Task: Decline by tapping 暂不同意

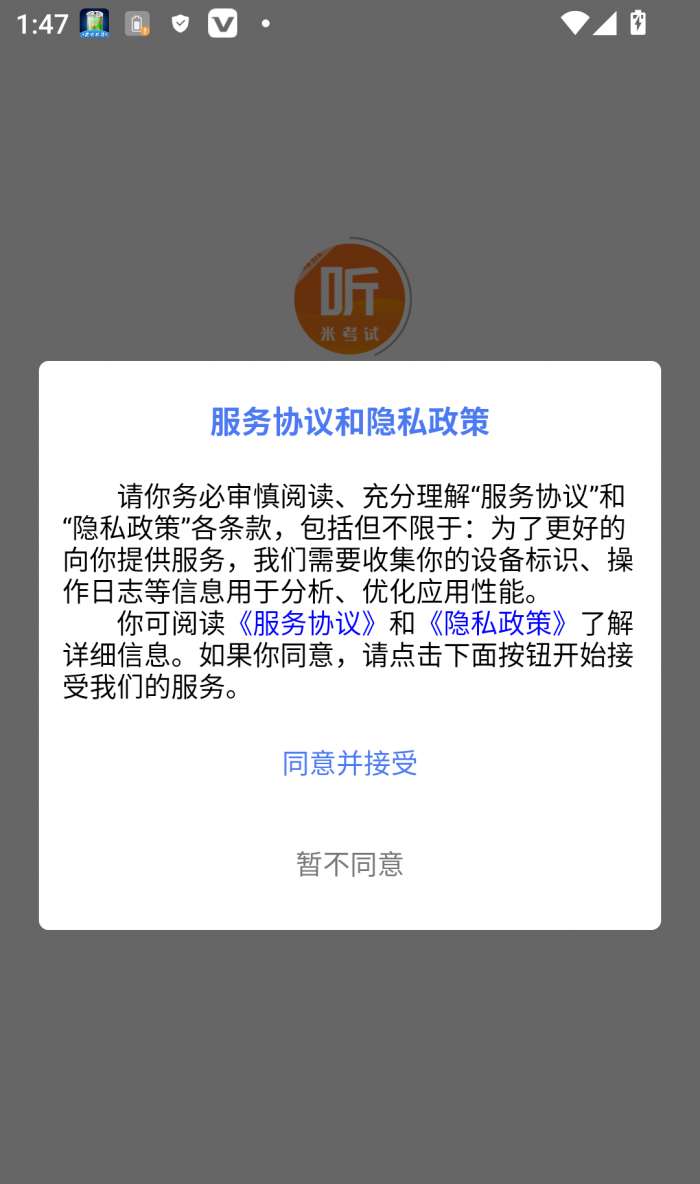Action: coord(350,864)
